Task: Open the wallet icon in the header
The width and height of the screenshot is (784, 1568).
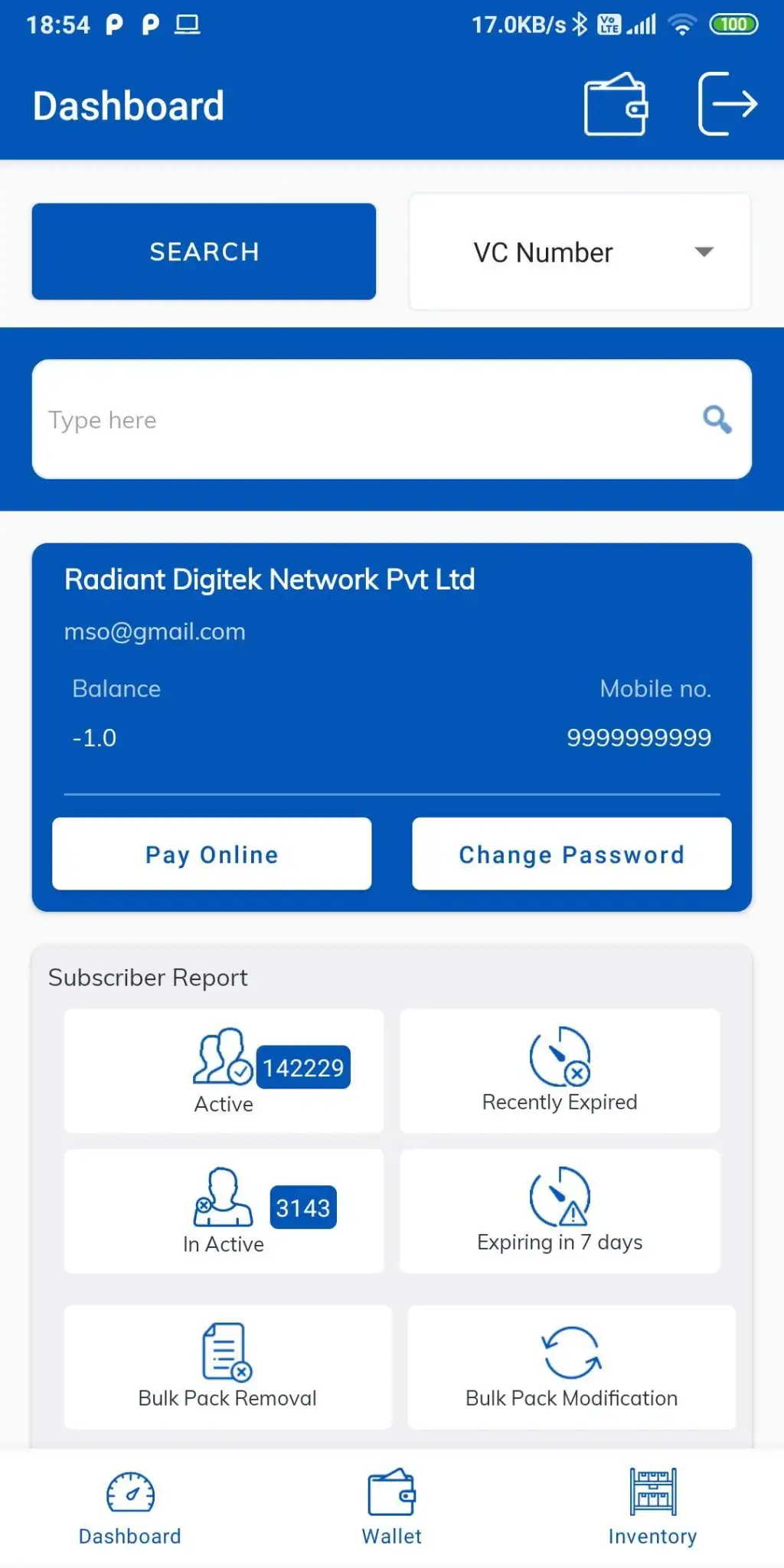Action: 615,105
